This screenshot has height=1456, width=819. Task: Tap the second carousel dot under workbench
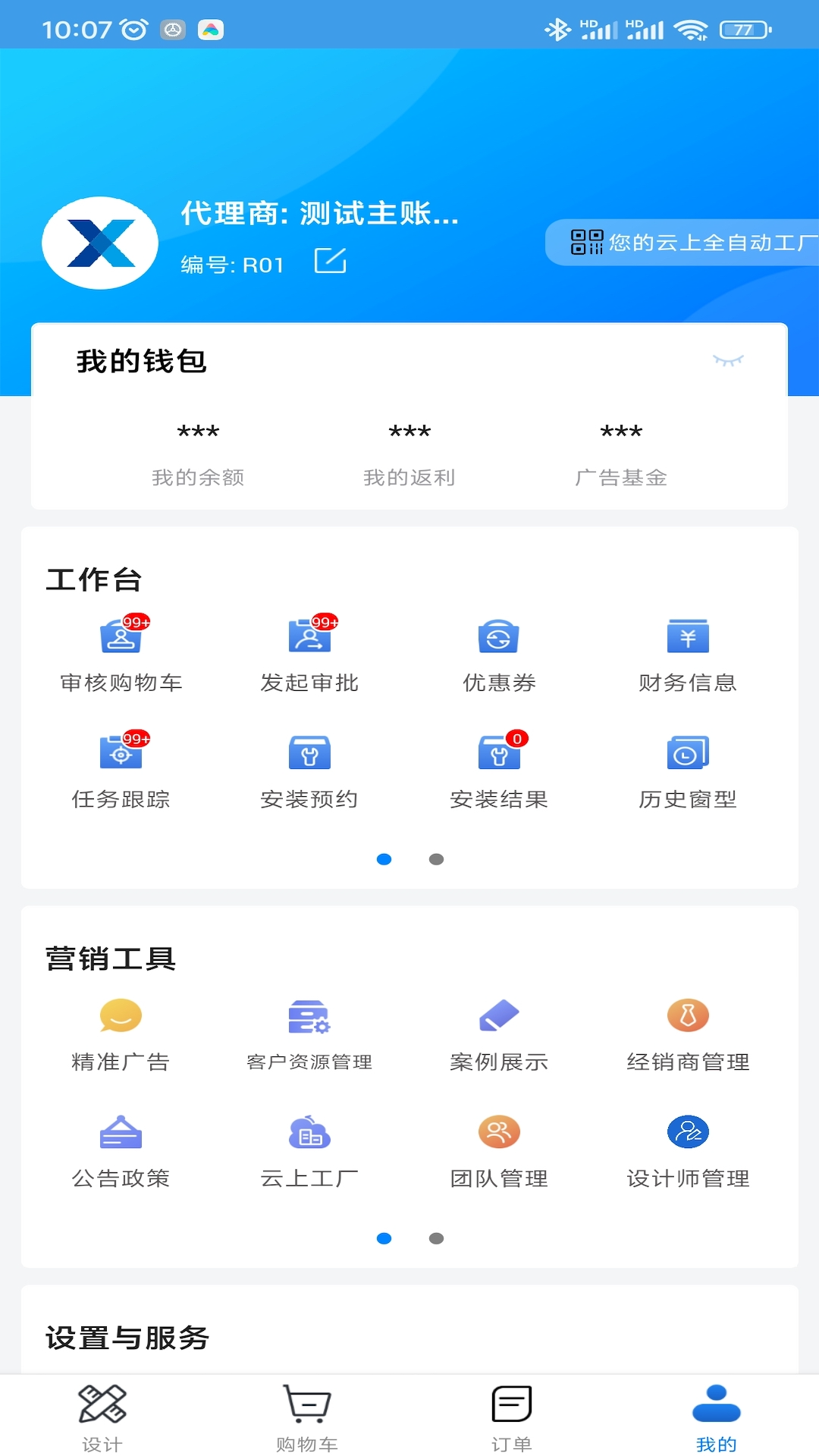436,859
